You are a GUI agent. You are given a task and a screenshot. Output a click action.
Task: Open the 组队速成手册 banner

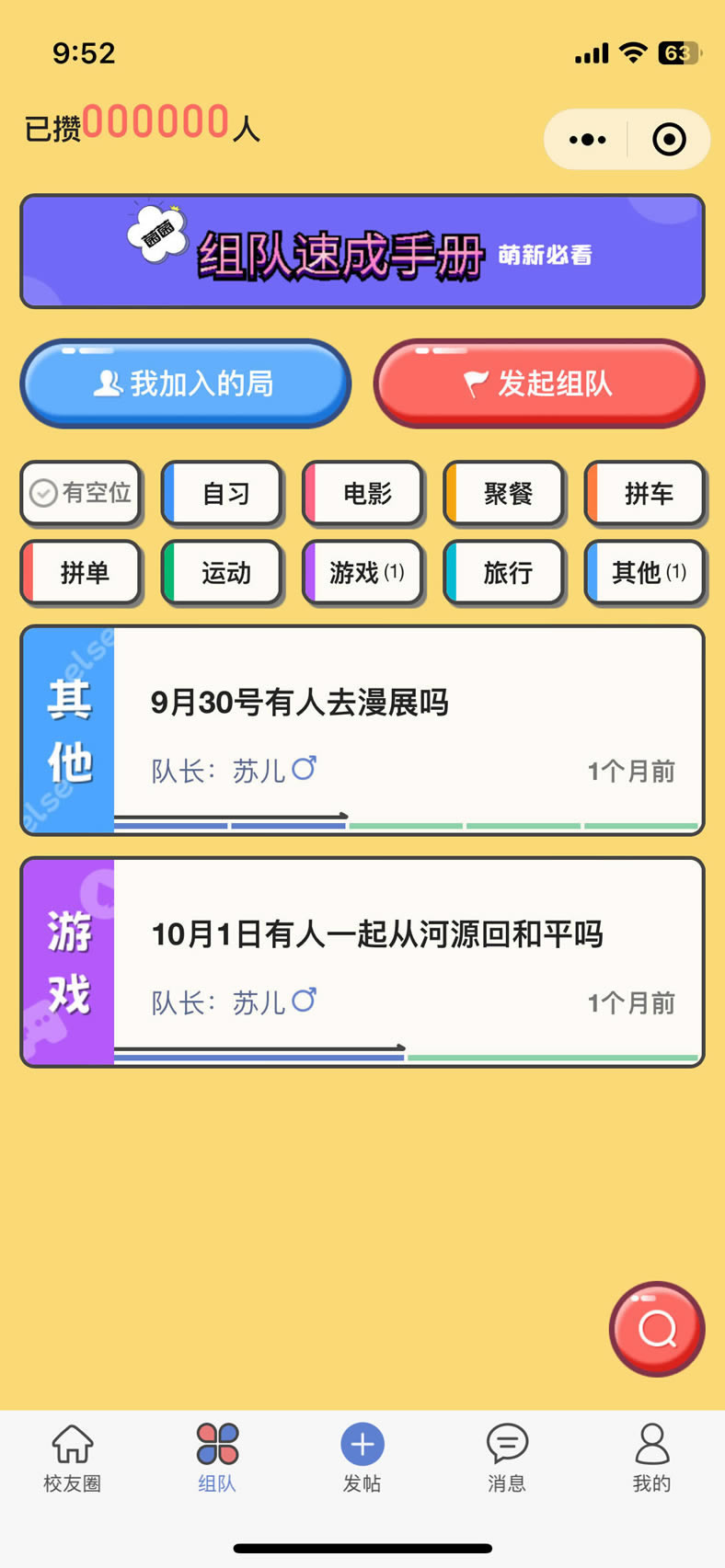coord(362,252)
